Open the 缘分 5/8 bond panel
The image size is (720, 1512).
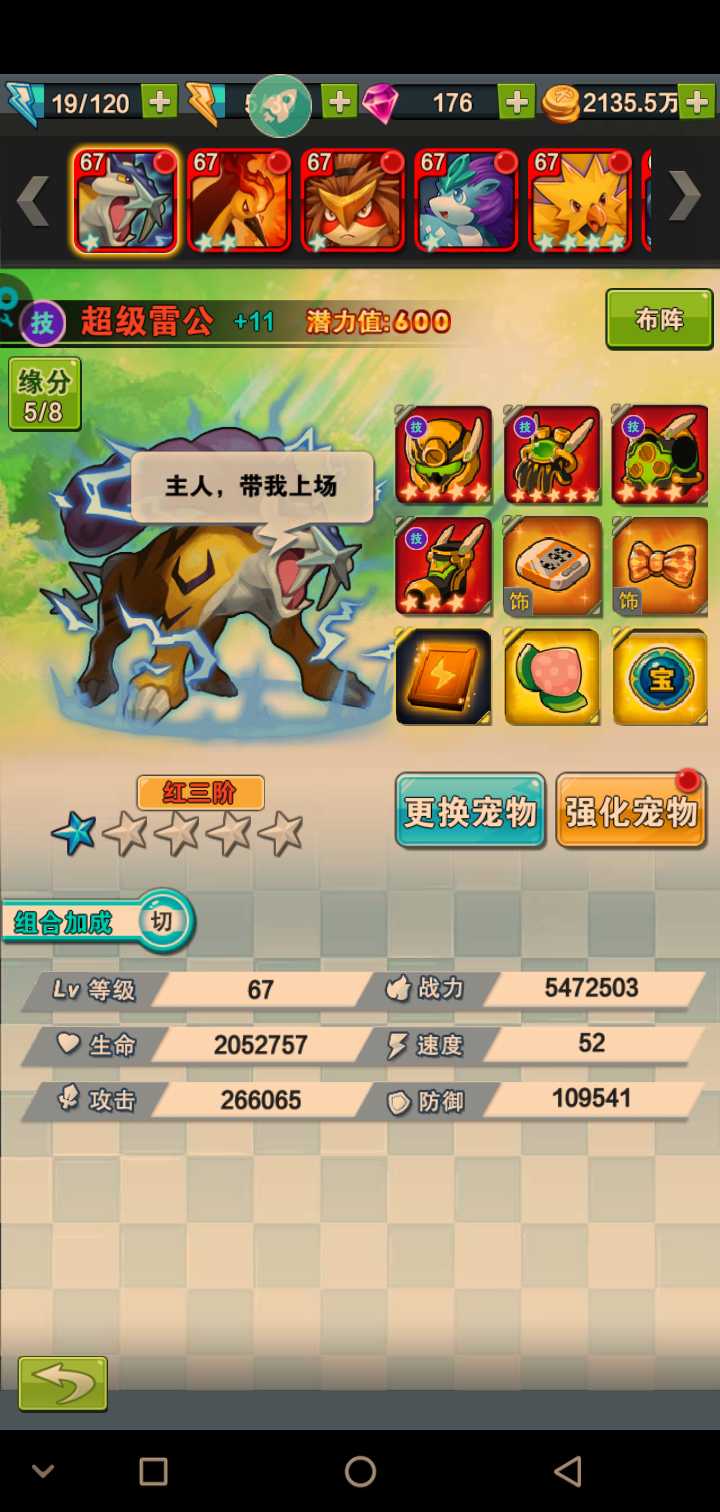point(44,394)
